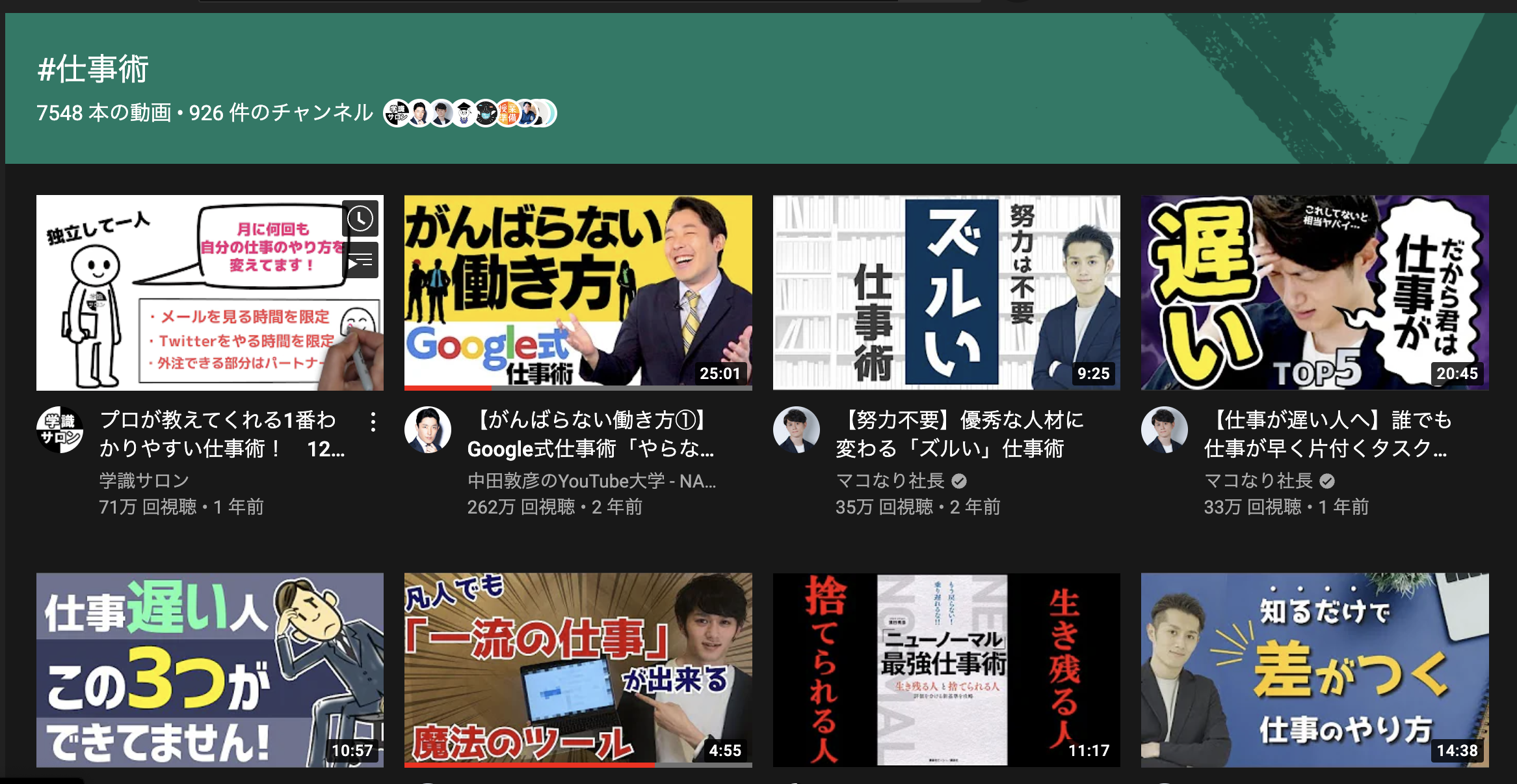Play the がんばらない働き方 Google式仕事術 video

point(577,293)
